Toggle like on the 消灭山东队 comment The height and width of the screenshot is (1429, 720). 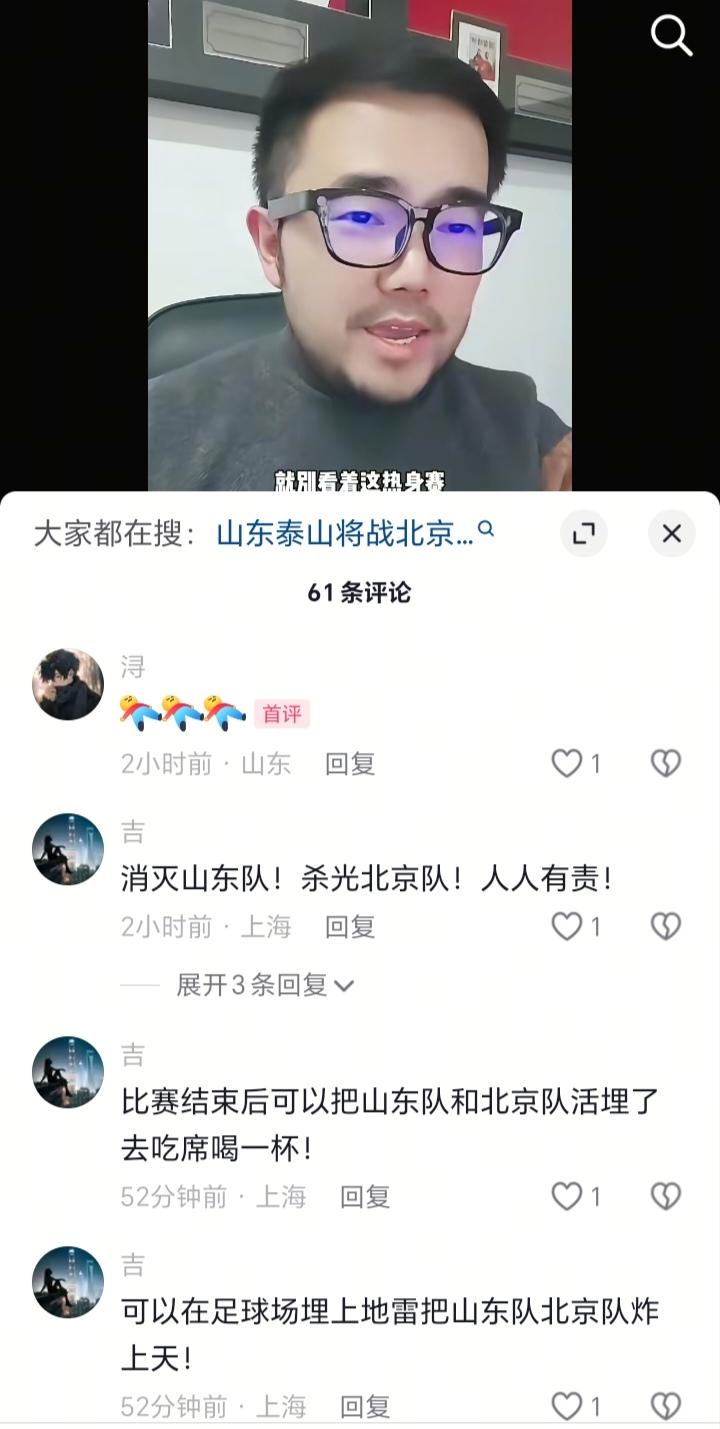click(x=567, y=926)
